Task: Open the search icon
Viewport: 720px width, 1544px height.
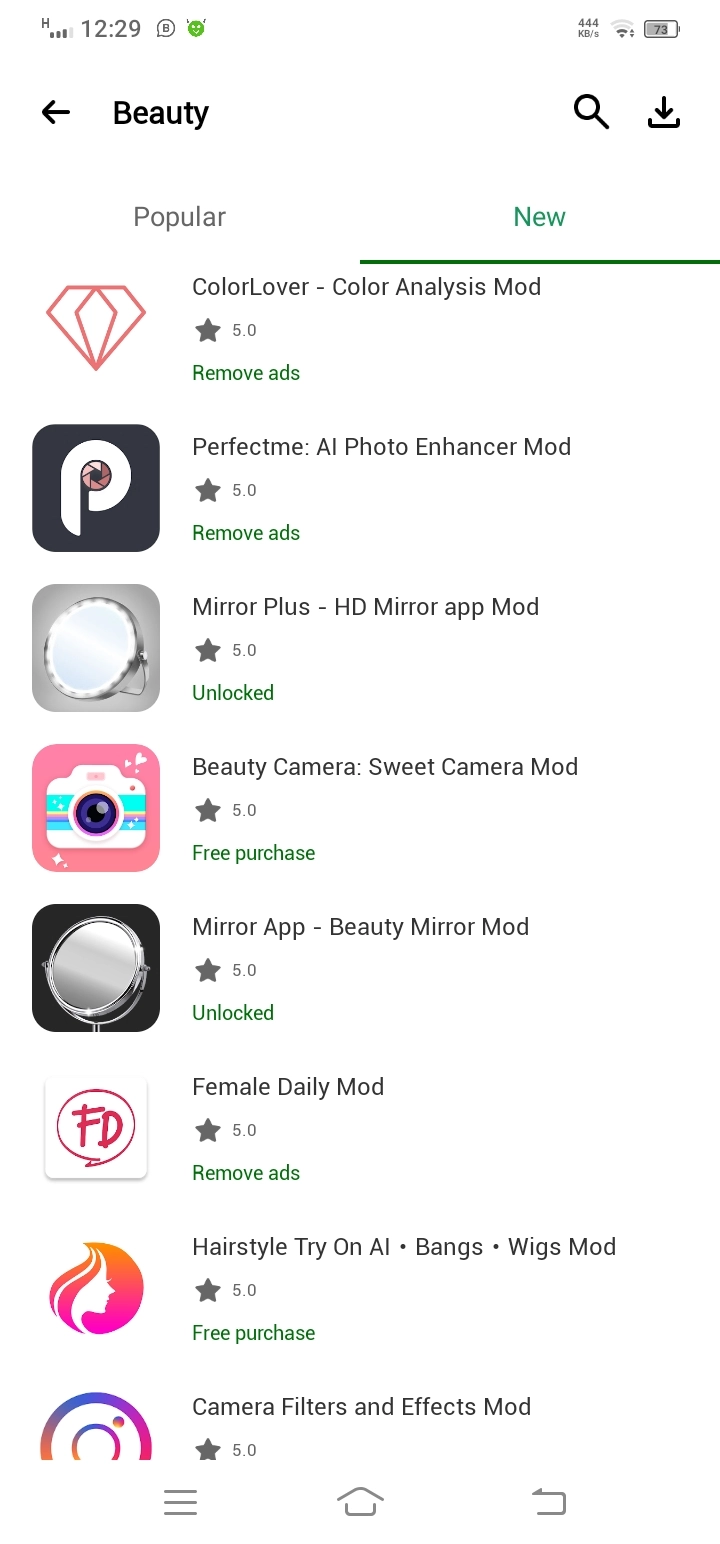Action: tap(591, 112)
